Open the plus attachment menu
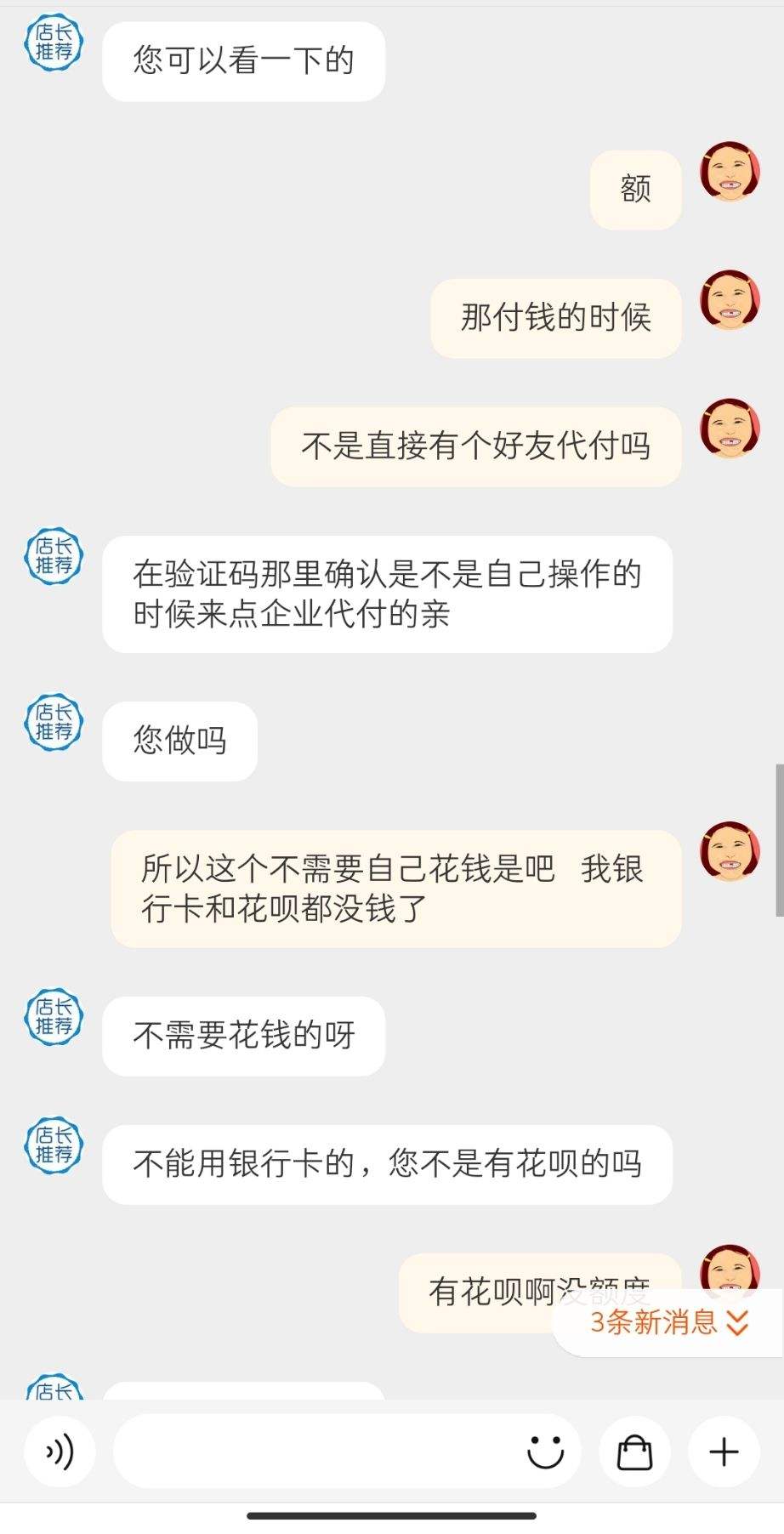Image resolution: width=784 pixels, height=1534 pixels. click(724, 1452)
